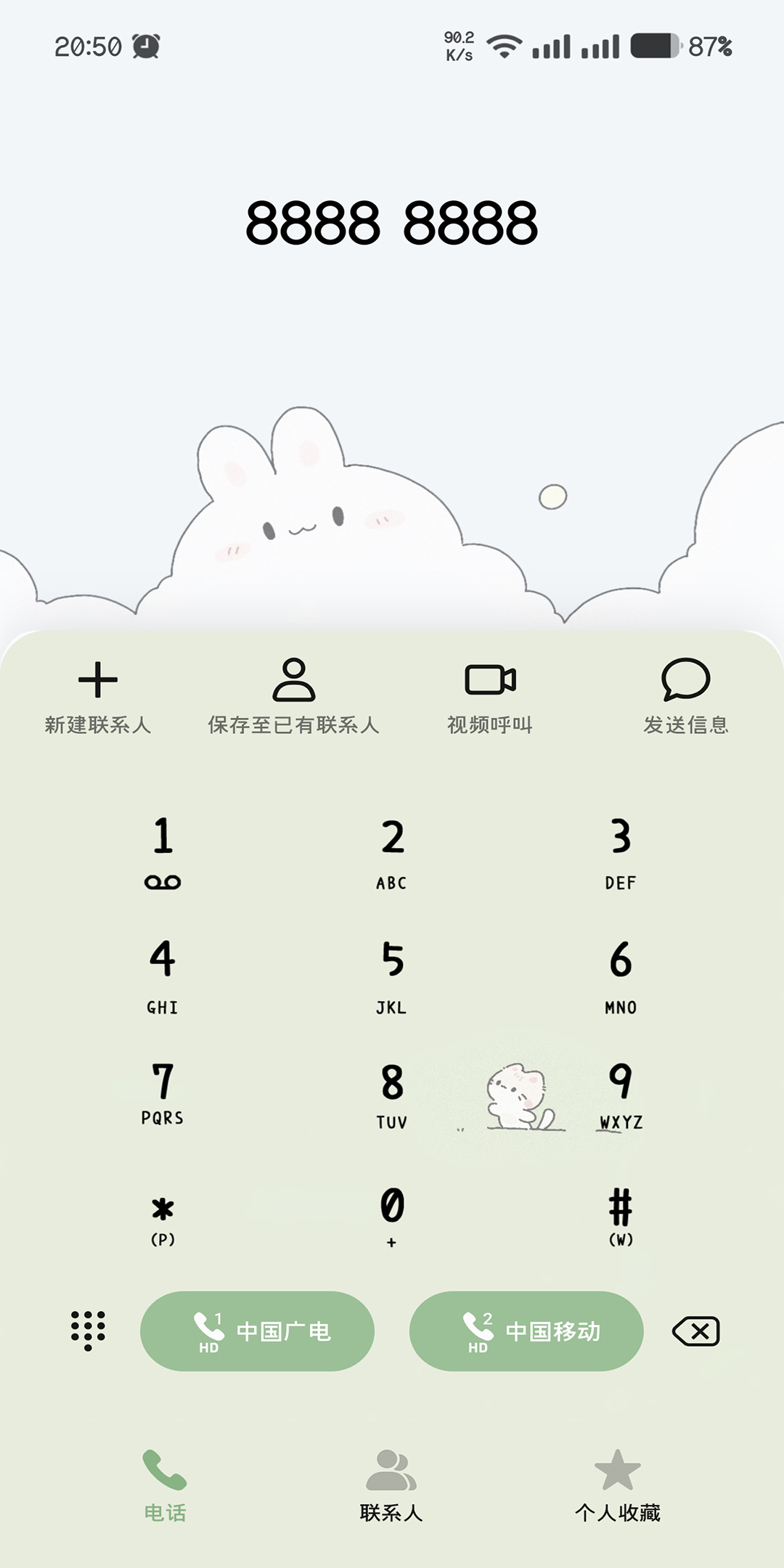Enter digit 7 PQRS
Viewport: 784px width, 1568px height.
click(x=163, y=1093)
